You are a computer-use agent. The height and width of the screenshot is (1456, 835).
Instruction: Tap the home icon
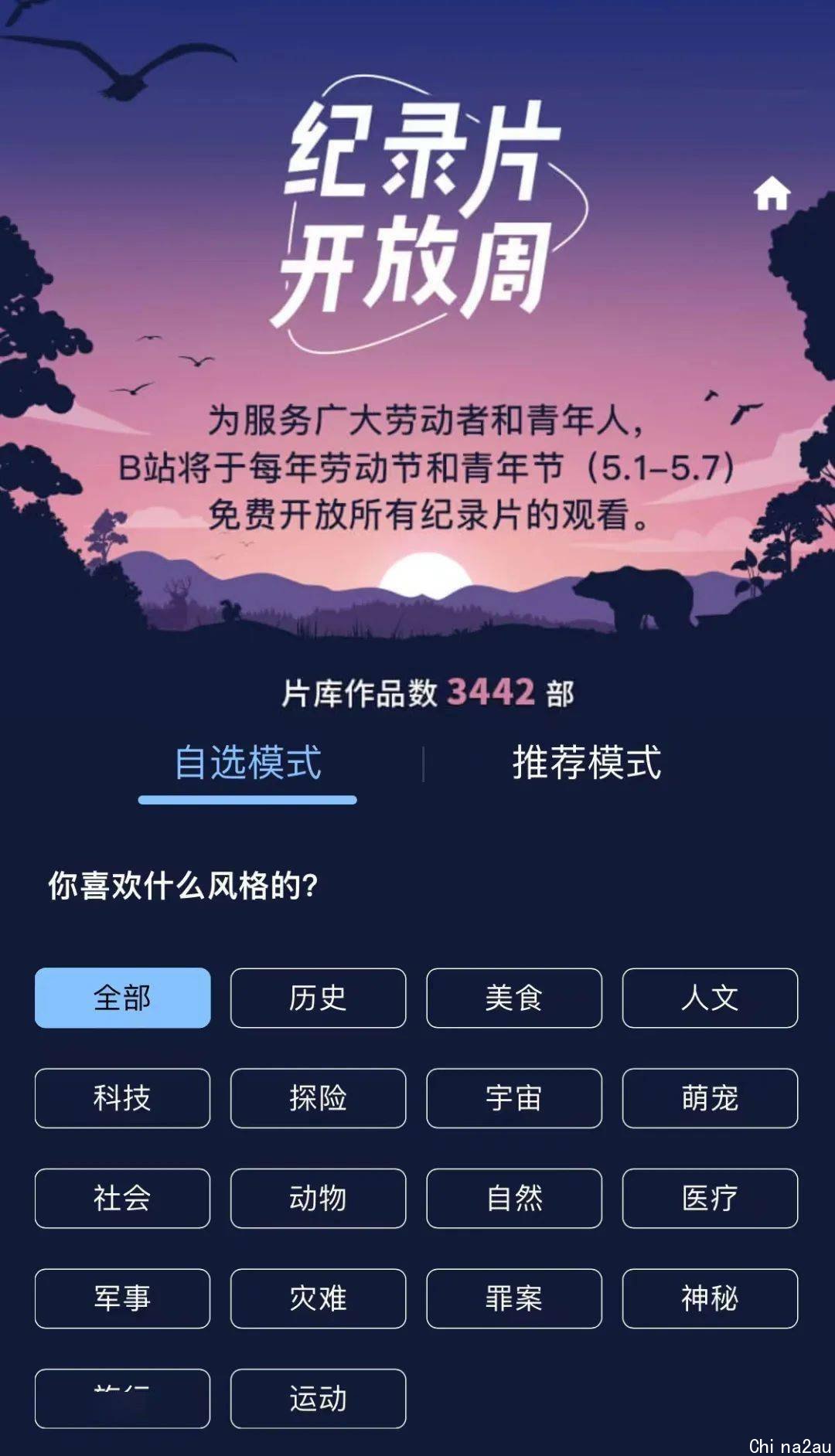pos(772,194)
